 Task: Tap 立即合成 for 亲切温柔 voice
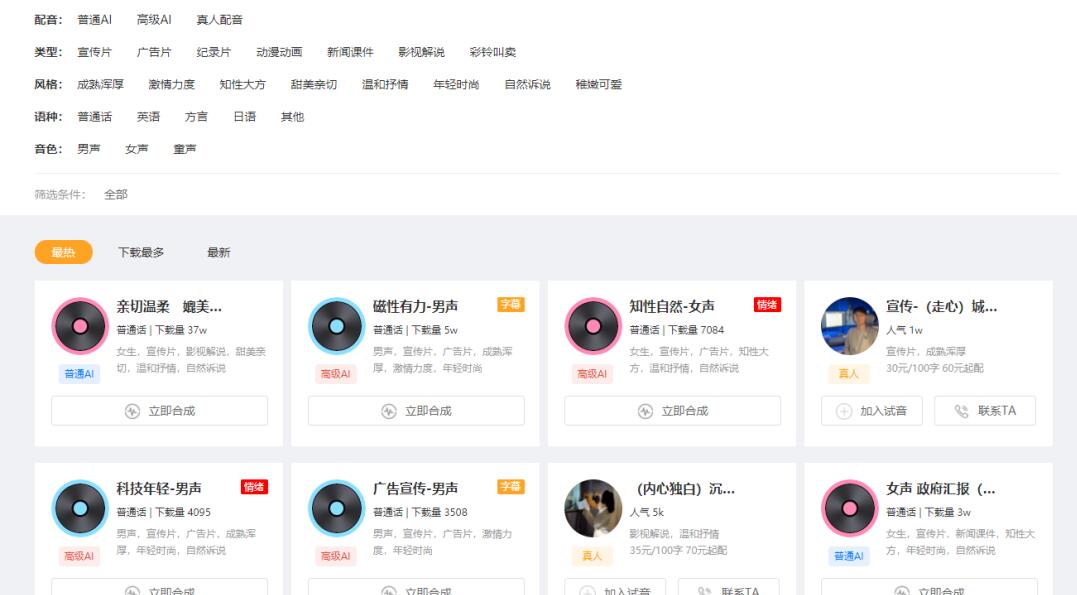pos(159,411)
